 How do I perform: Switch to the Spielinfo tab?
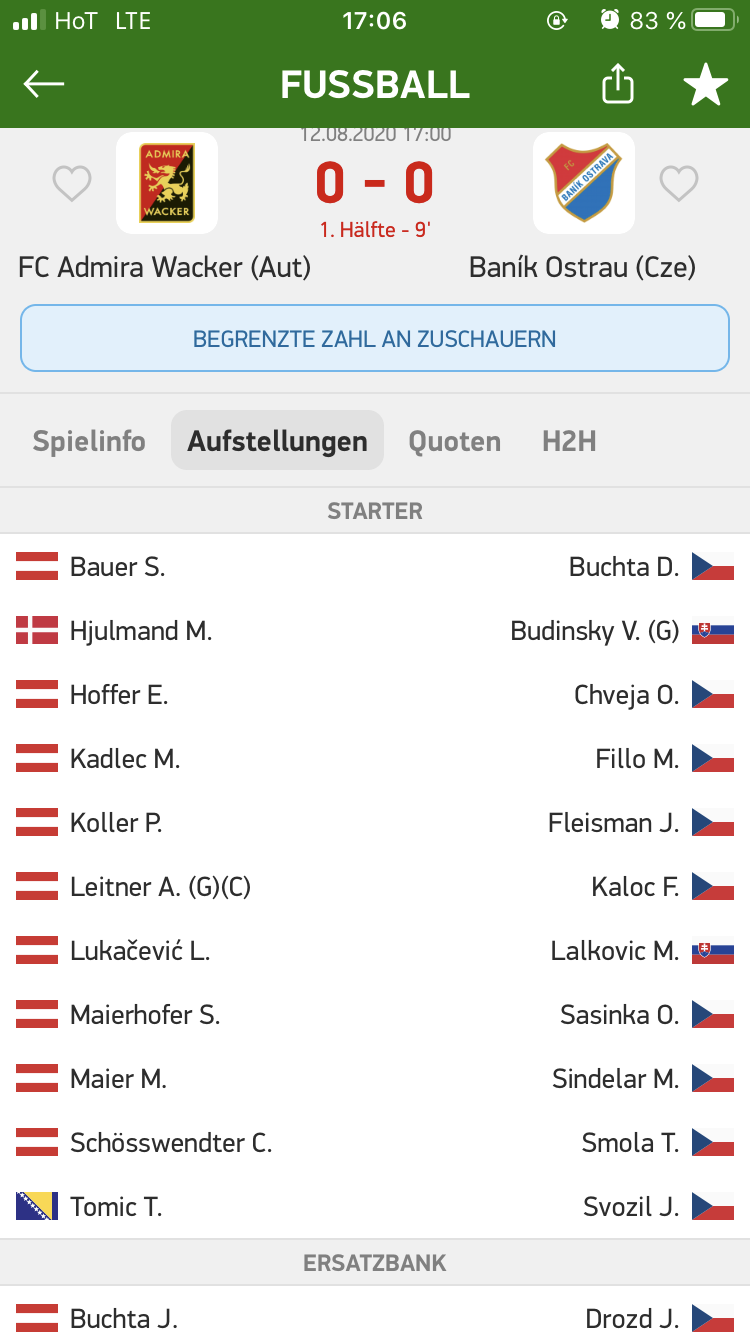click(x=89, y=441)
